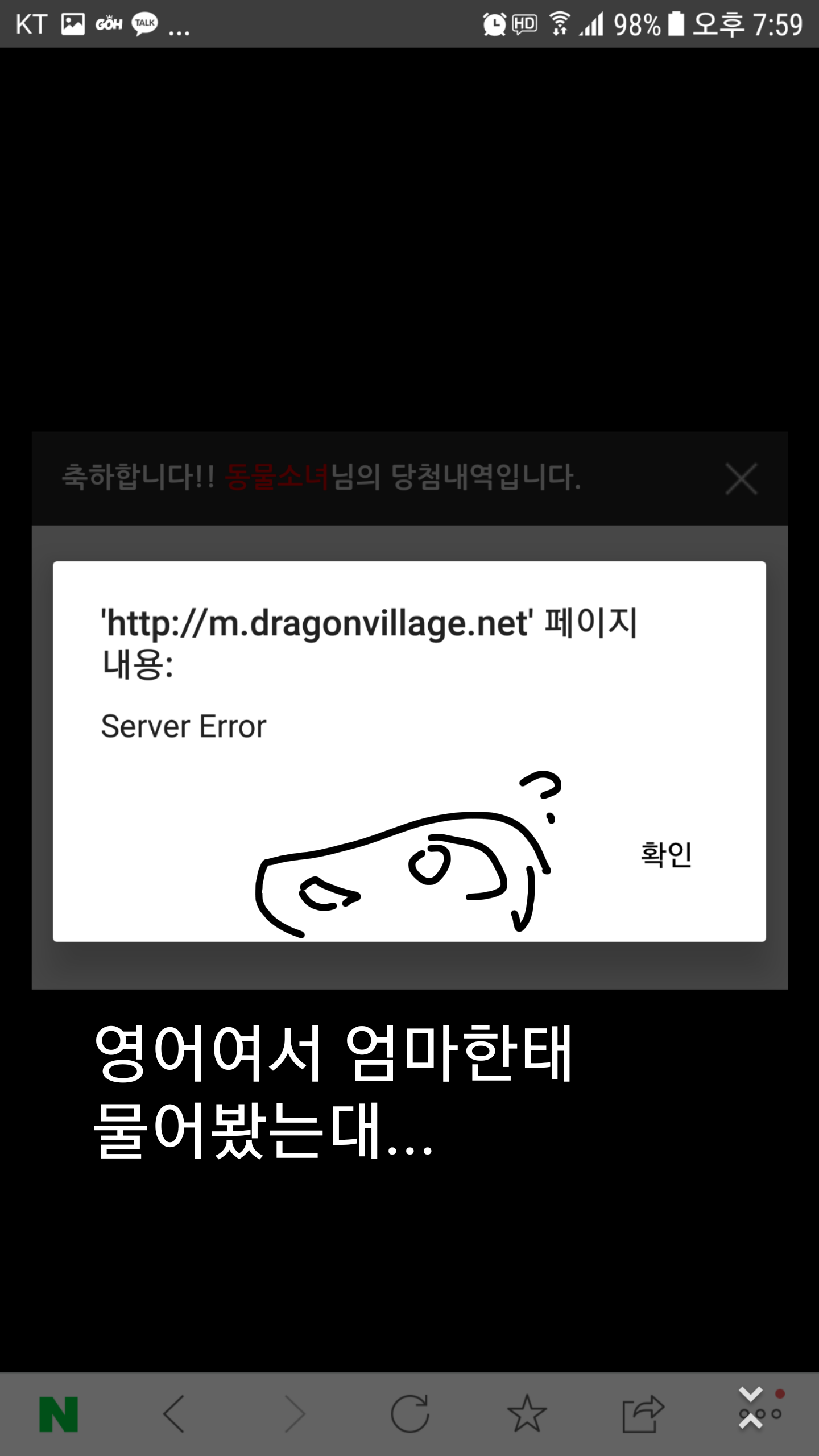Open the browser's more options menu
The height and width of the screenshot is (1456, 819).
tap(760, 1414)
